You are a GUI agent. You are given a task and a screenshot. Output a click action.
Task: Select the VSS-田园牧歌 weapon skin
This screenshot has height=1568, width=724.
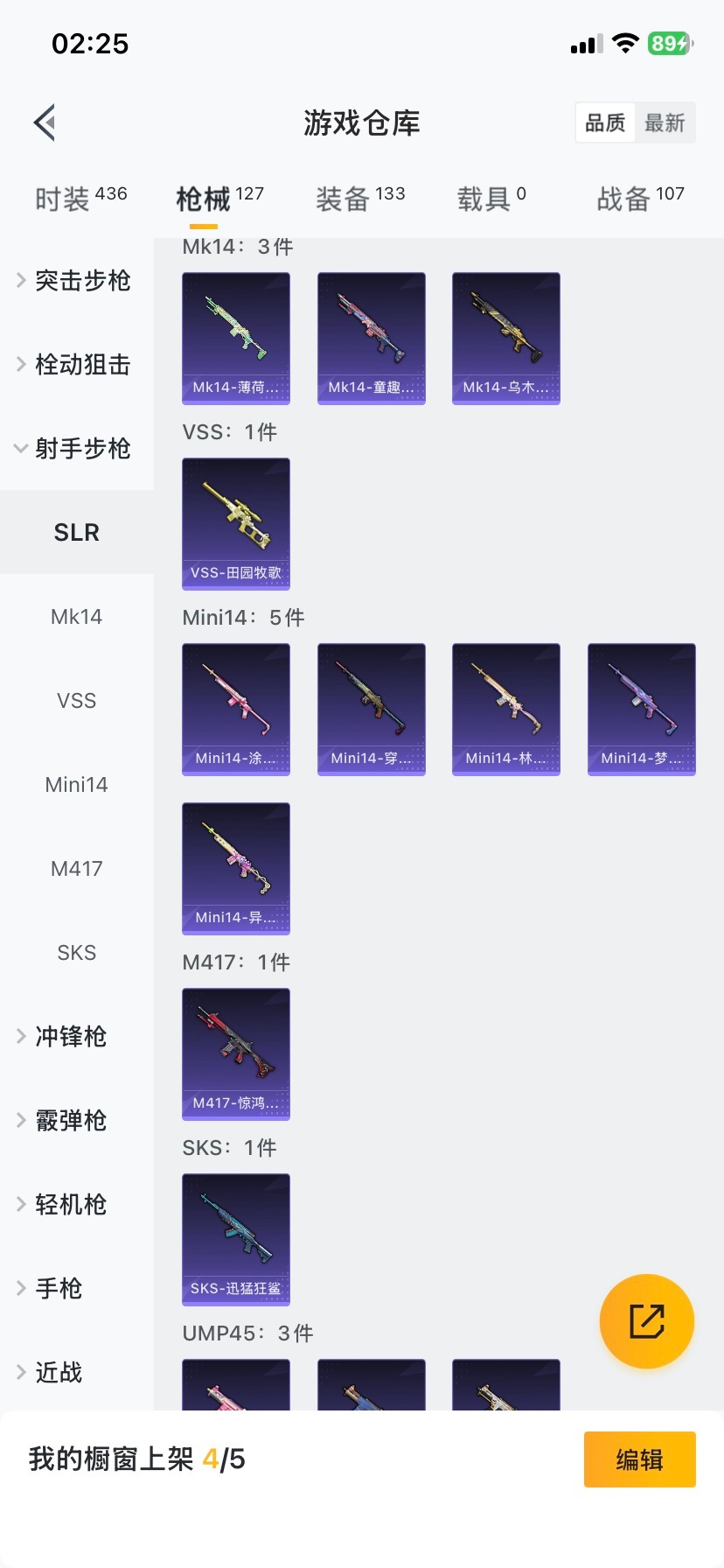point(235,523)
